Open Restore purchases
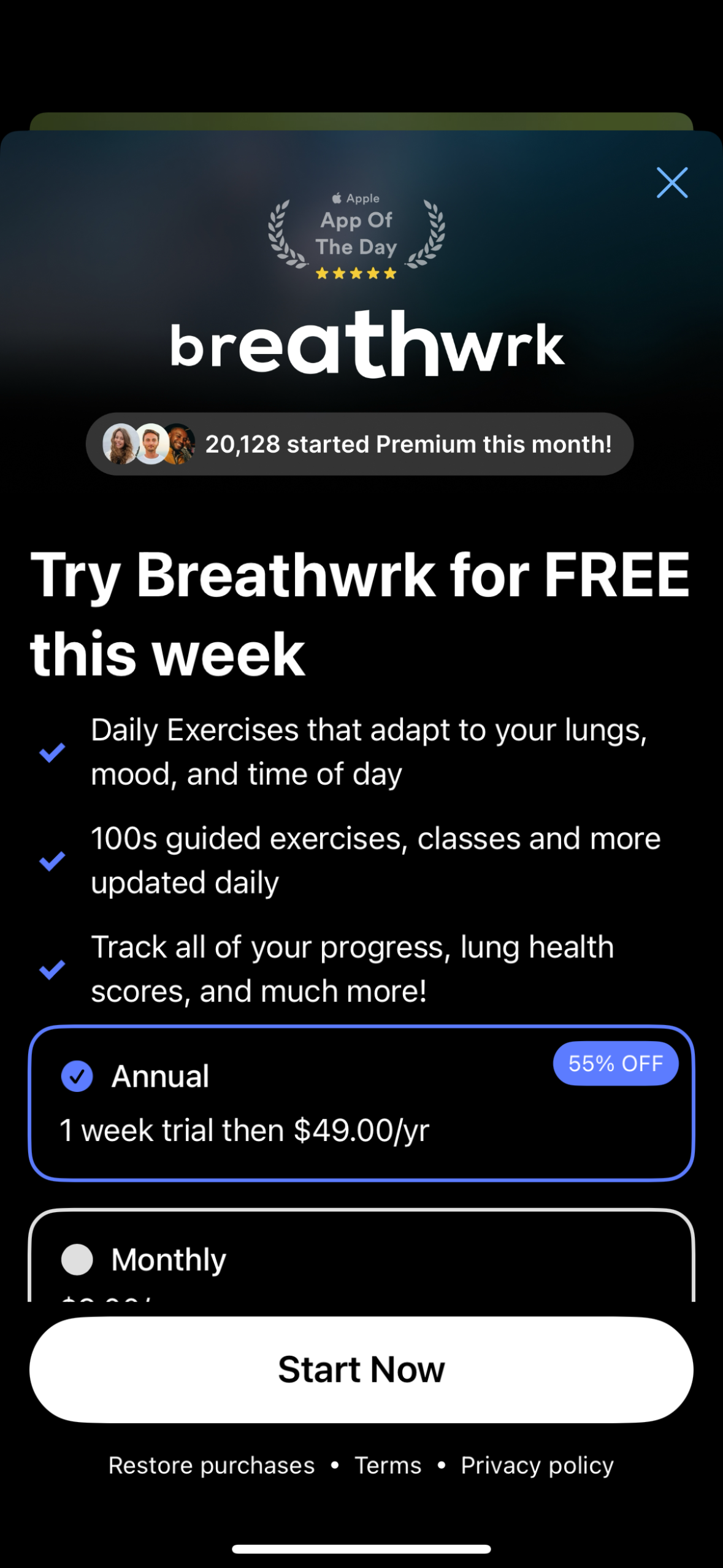The height and width of the screenshot is (1568, 723). (211, 1465)
